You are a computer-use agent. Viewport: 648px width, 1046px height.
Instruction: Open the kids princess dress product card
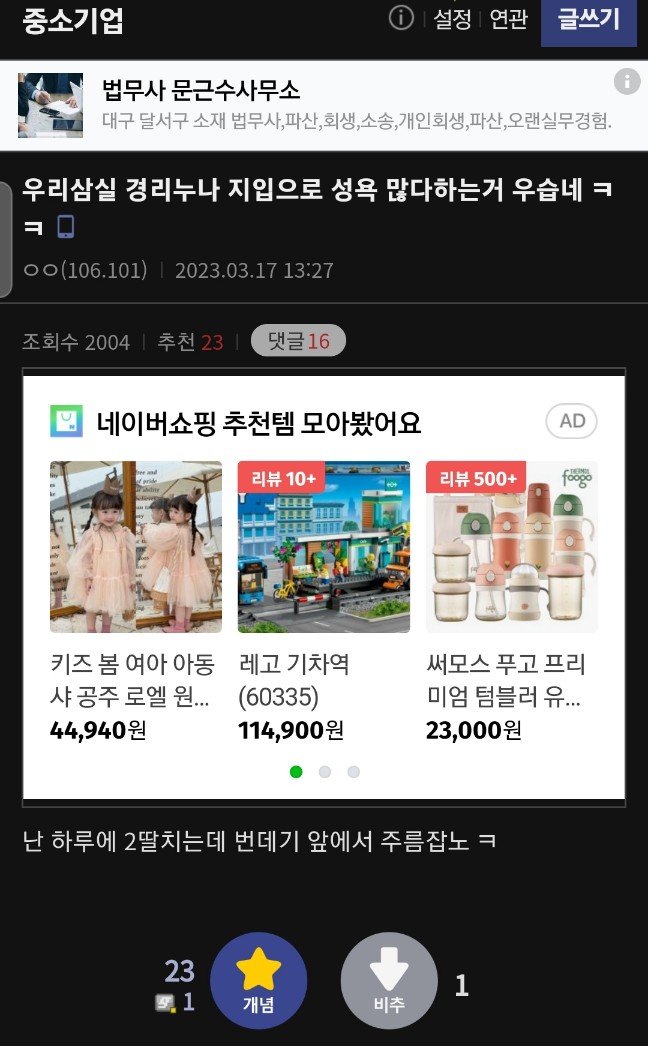135,600
